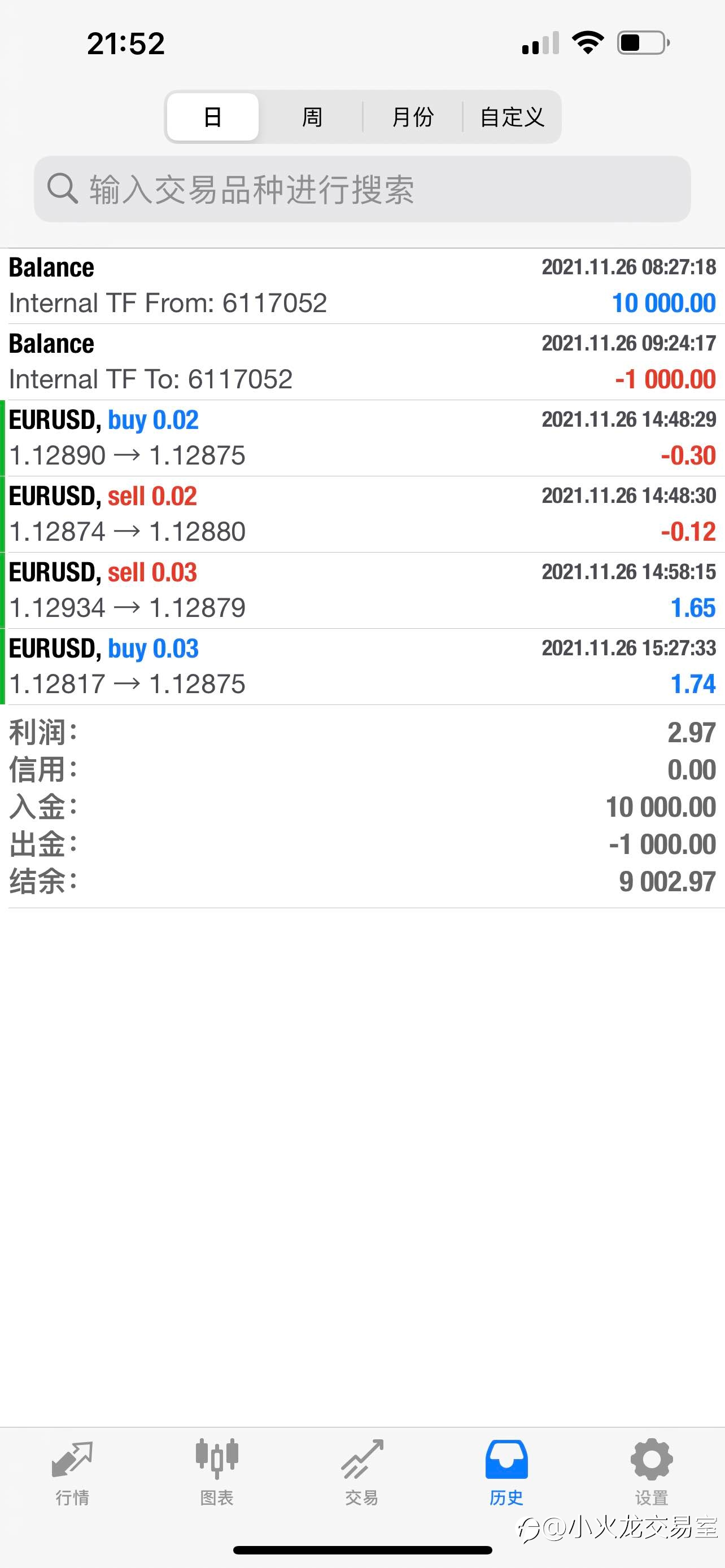Image resolution: width=725 pixels, height=1568 pixels.
Task: Choose the 自定义 custom period
Action: (512, 117)
